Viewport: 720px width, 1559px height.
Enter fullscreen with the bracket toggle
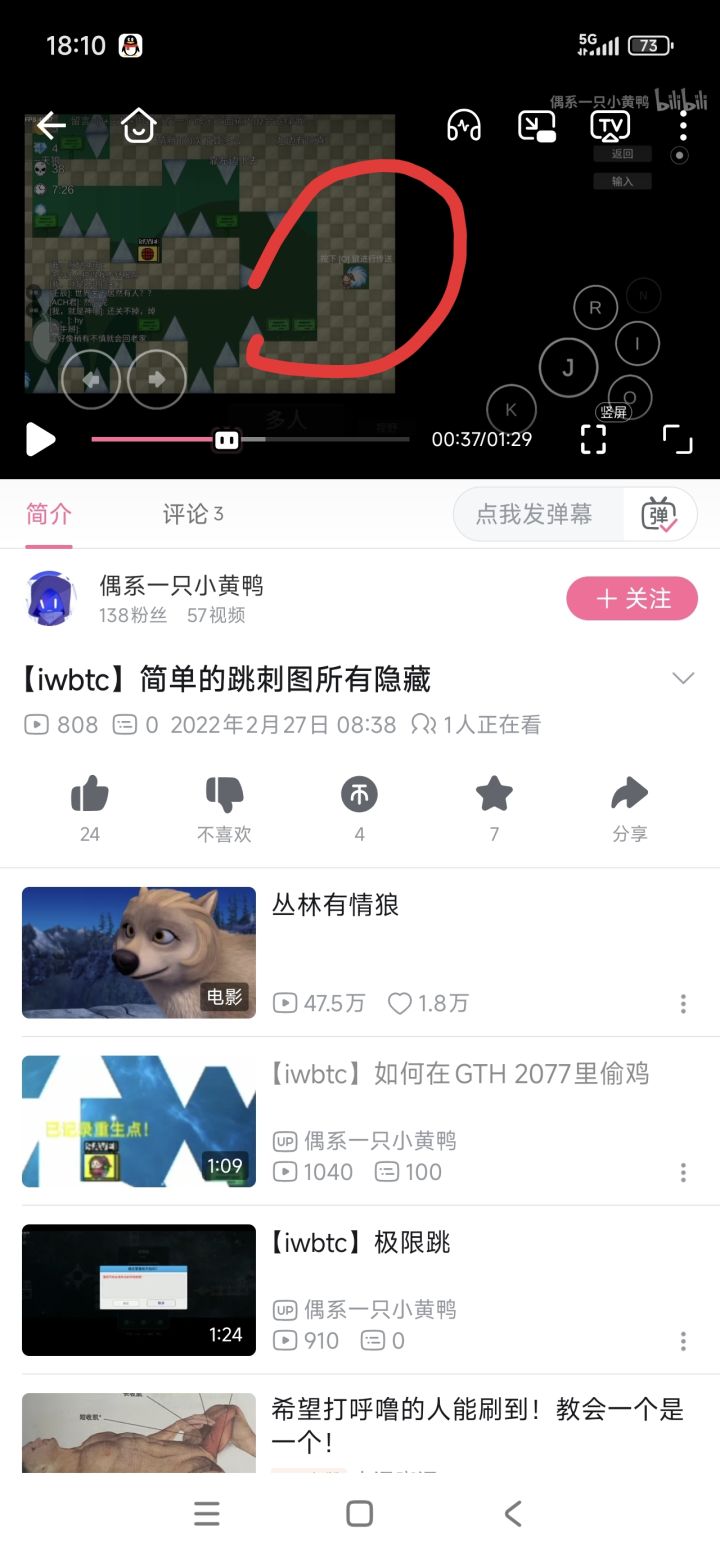pyautogui.click(x=593, y=439)
